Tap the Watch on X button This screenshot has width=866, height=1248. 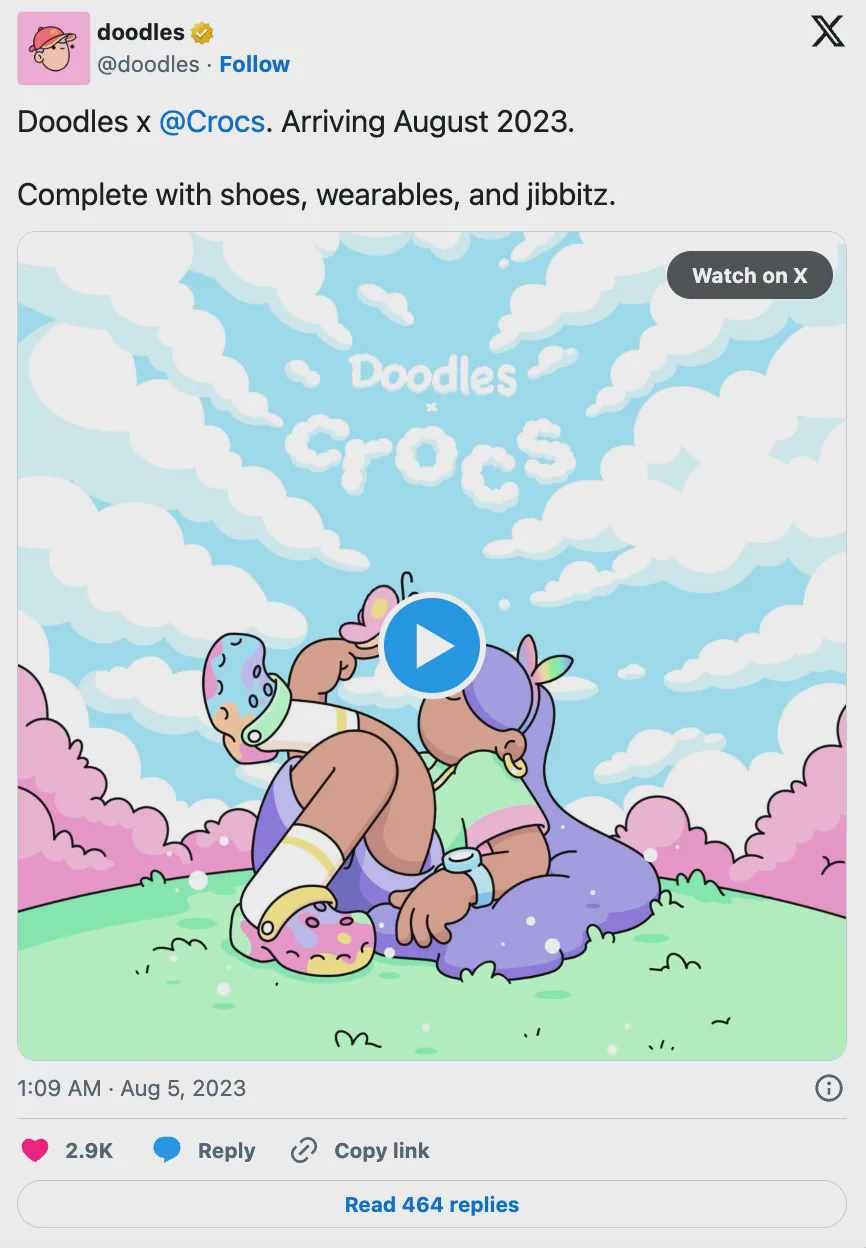749,275
